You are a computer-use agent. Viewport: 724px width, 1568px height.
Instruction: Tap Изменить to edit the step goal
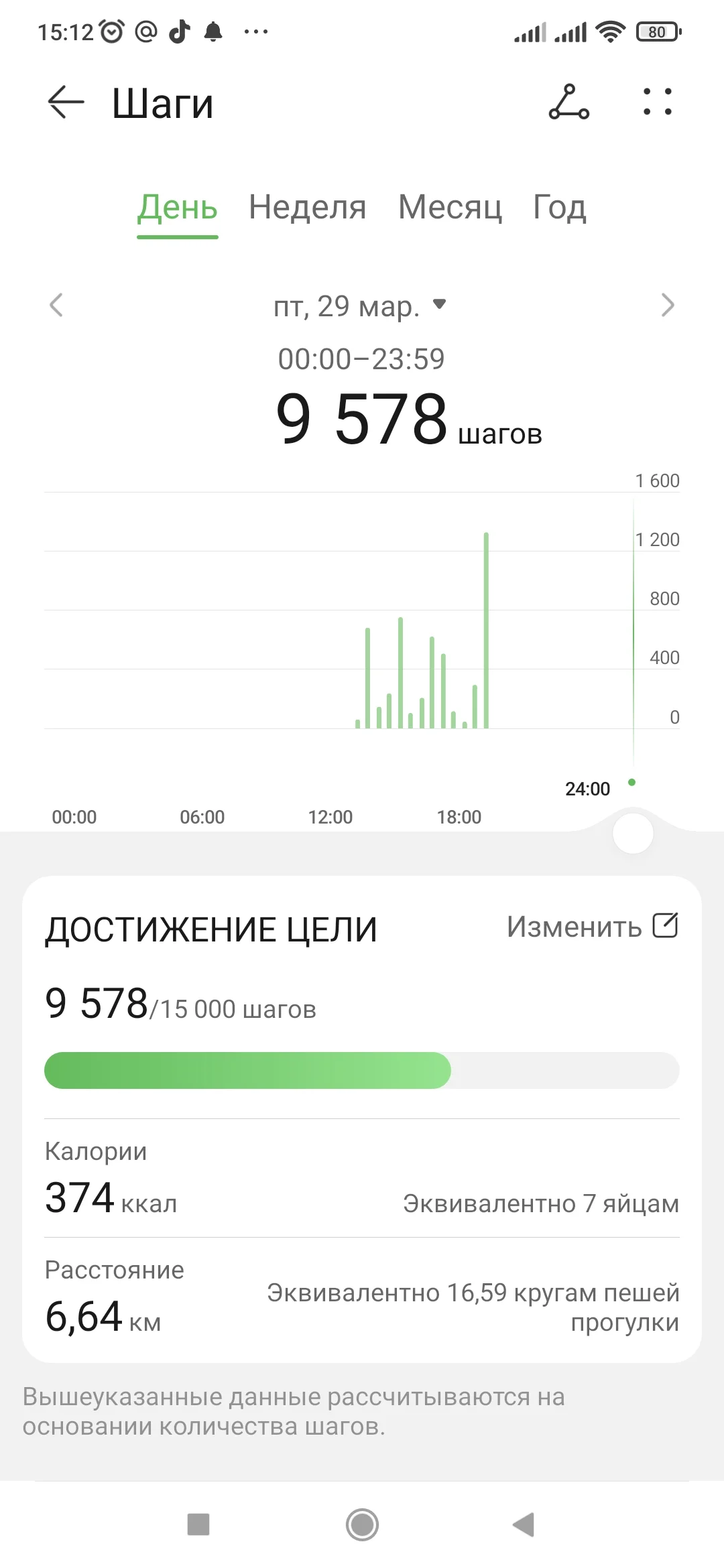pos(592,927)
